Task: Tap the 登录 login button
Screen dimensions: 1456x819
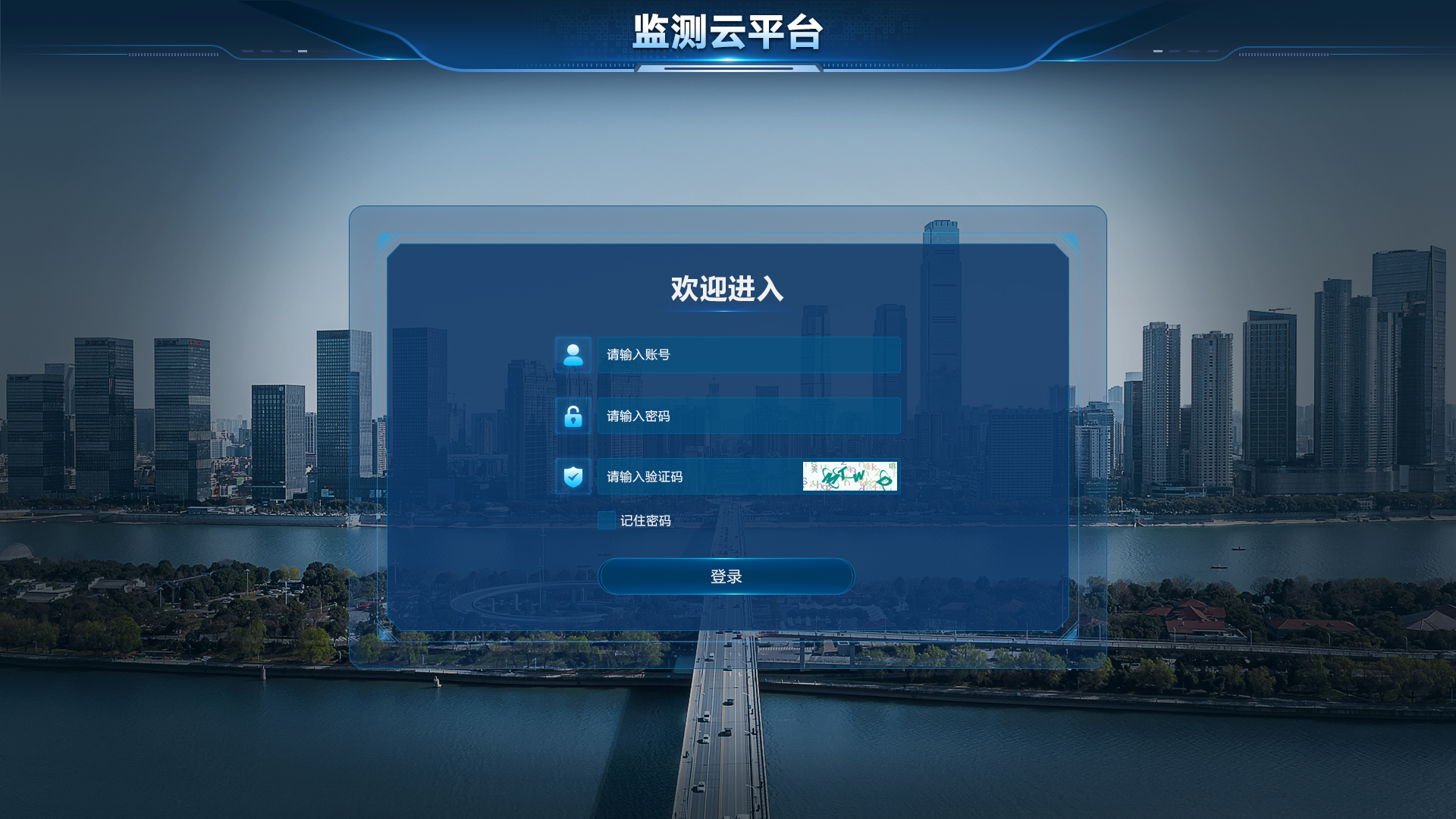Action: pyautogui.click(x=726, y=576)
